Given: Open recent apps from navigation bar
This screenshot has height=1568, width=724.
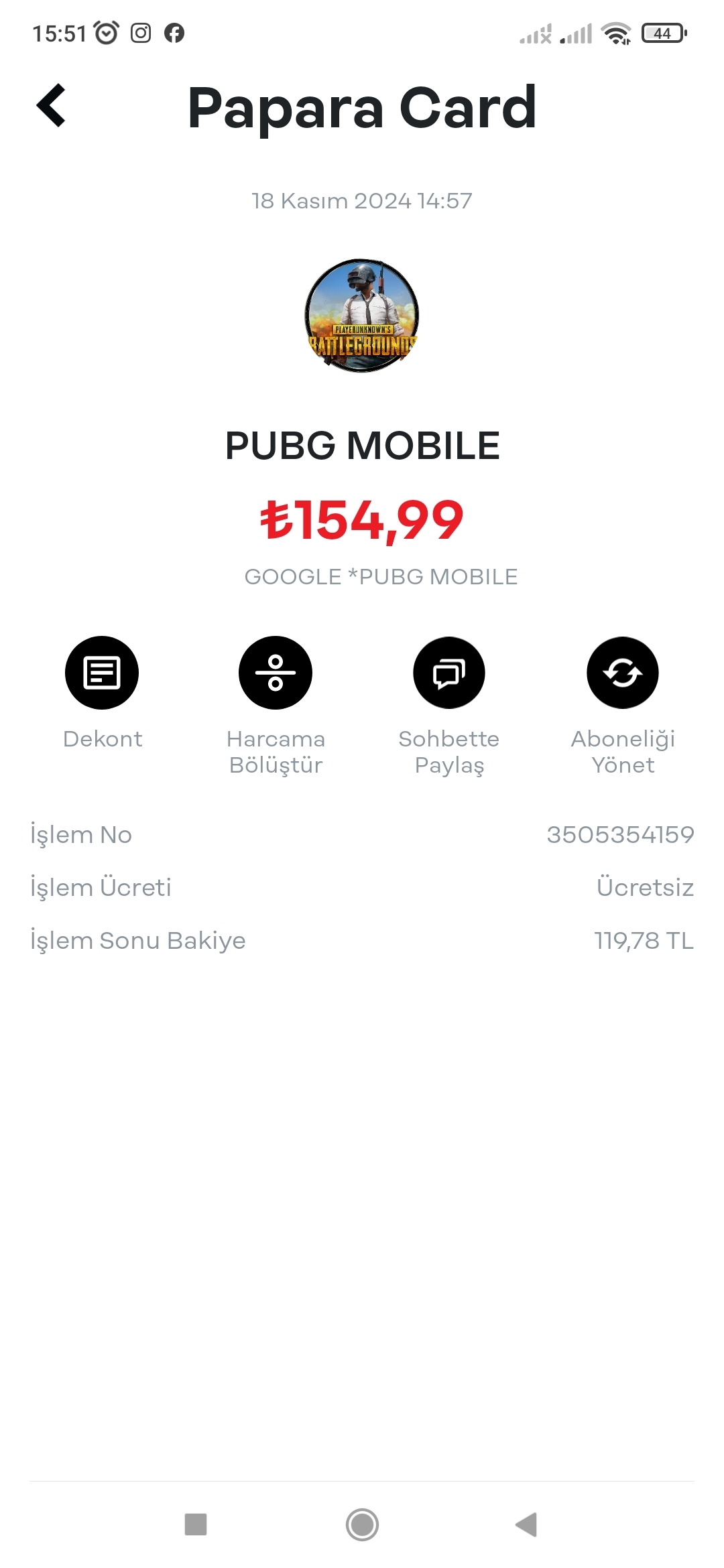Looking at the screenshot, I should (196, 1524).
